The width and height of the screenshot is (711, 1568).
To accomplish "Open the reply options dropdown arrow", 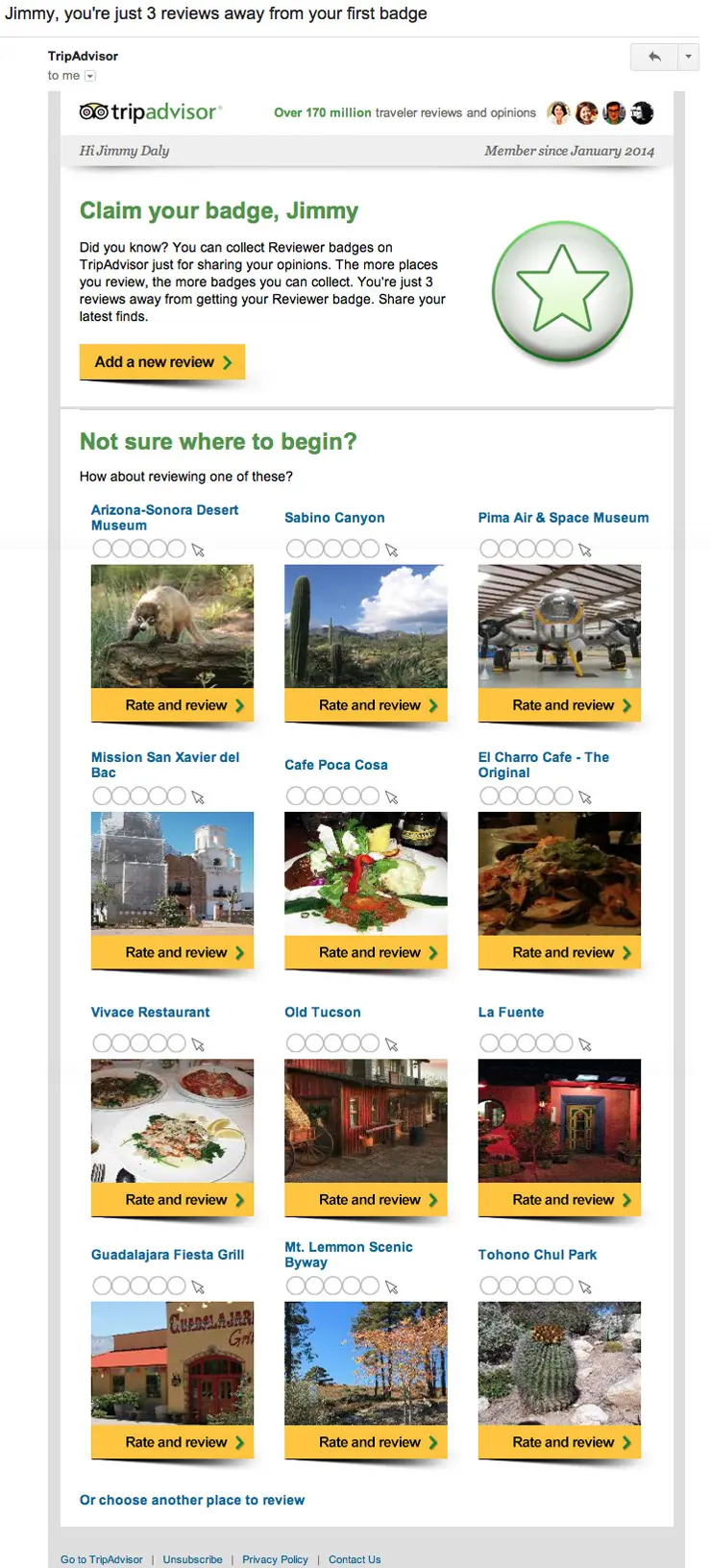I will (688, 57).
